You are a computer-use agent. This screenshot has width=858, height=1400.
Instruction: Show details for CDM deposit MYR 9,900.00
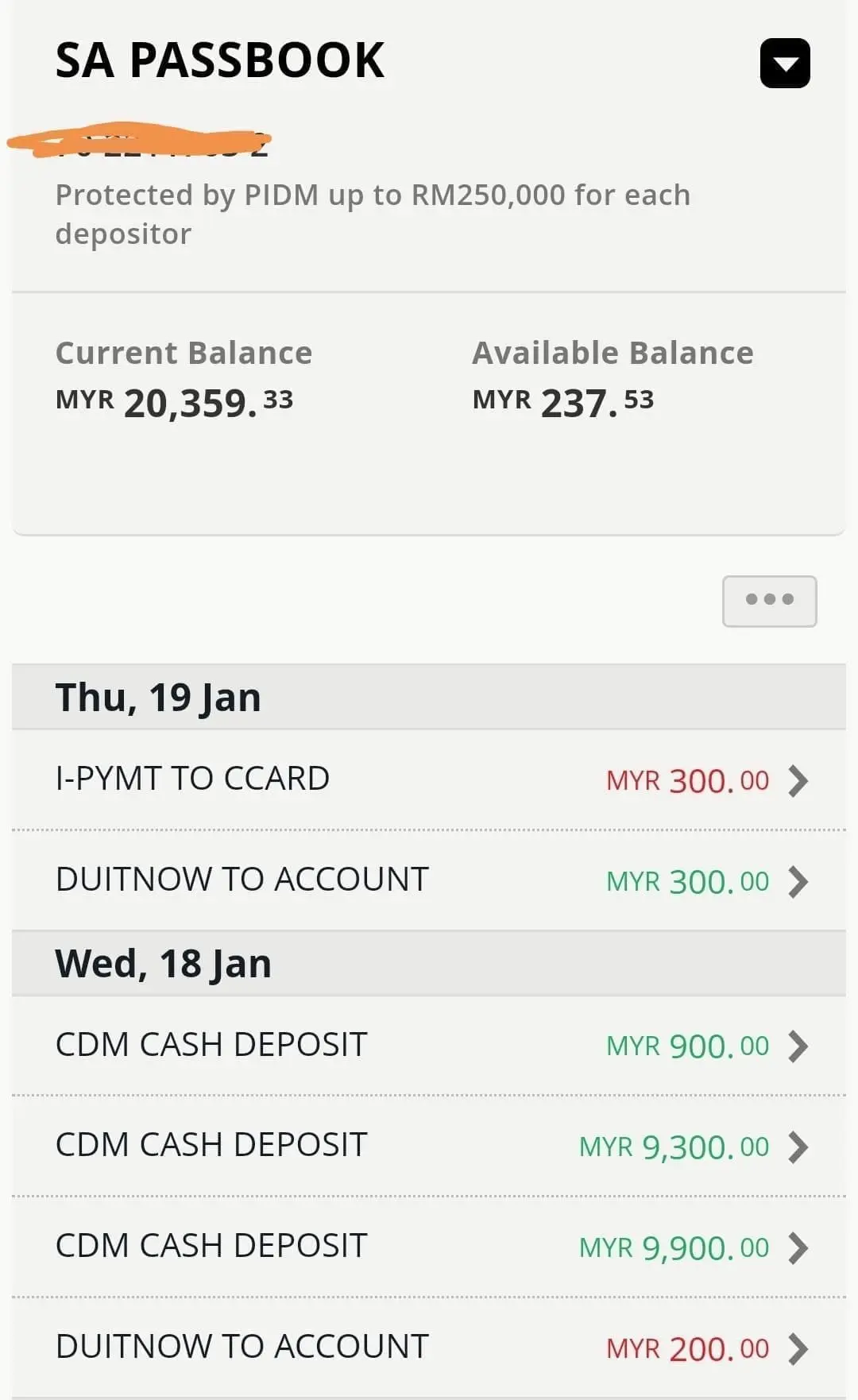[x=429, y=1247]
